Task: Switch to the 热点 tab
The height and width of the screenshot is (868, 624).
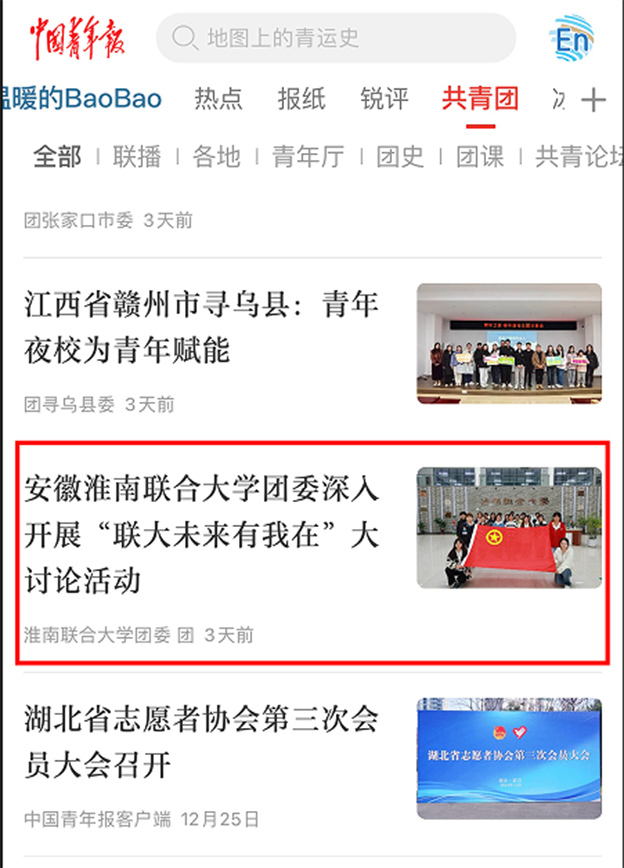Action: click(218, 98)
